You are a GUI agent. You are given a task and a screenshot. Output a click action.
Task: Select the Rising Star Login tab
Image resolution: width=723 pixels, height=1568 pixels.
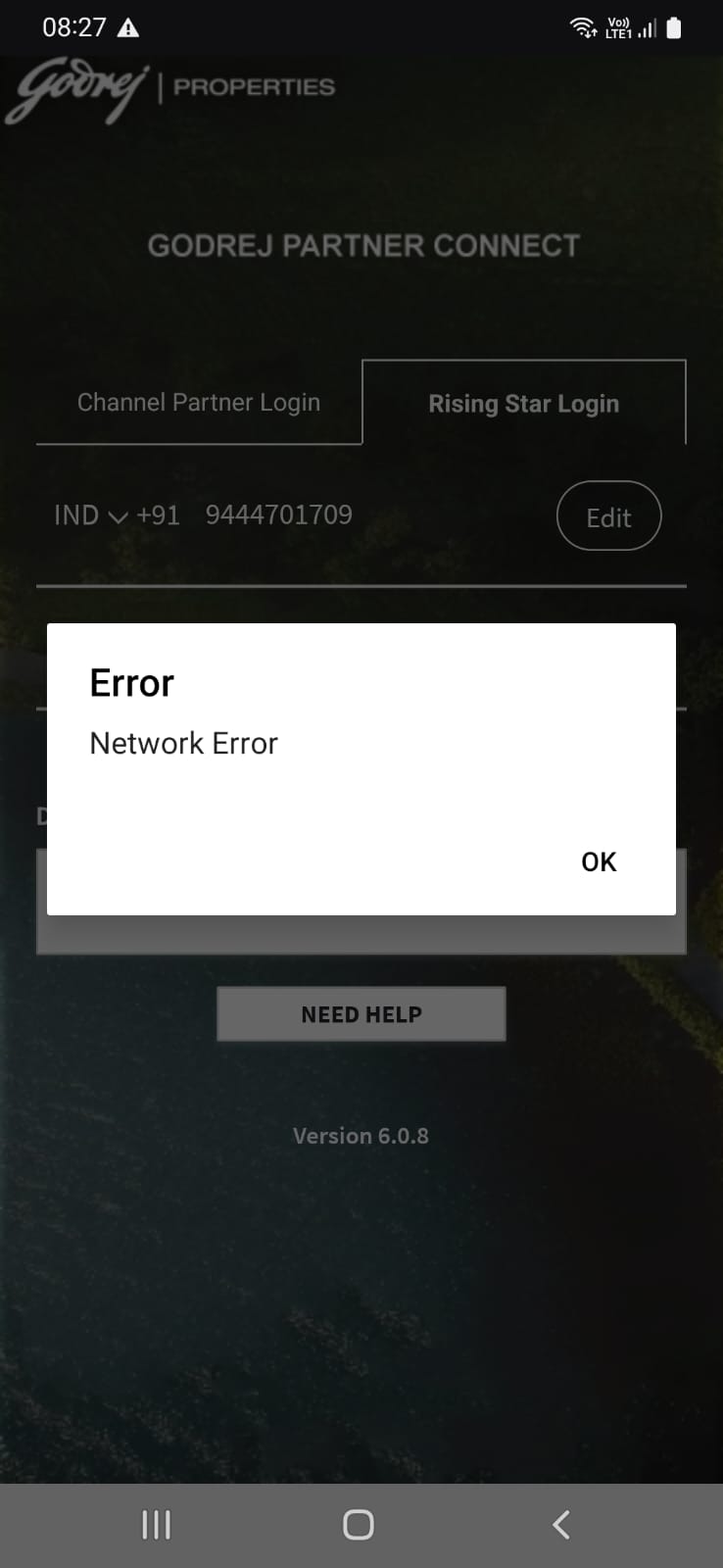(523, 404)
